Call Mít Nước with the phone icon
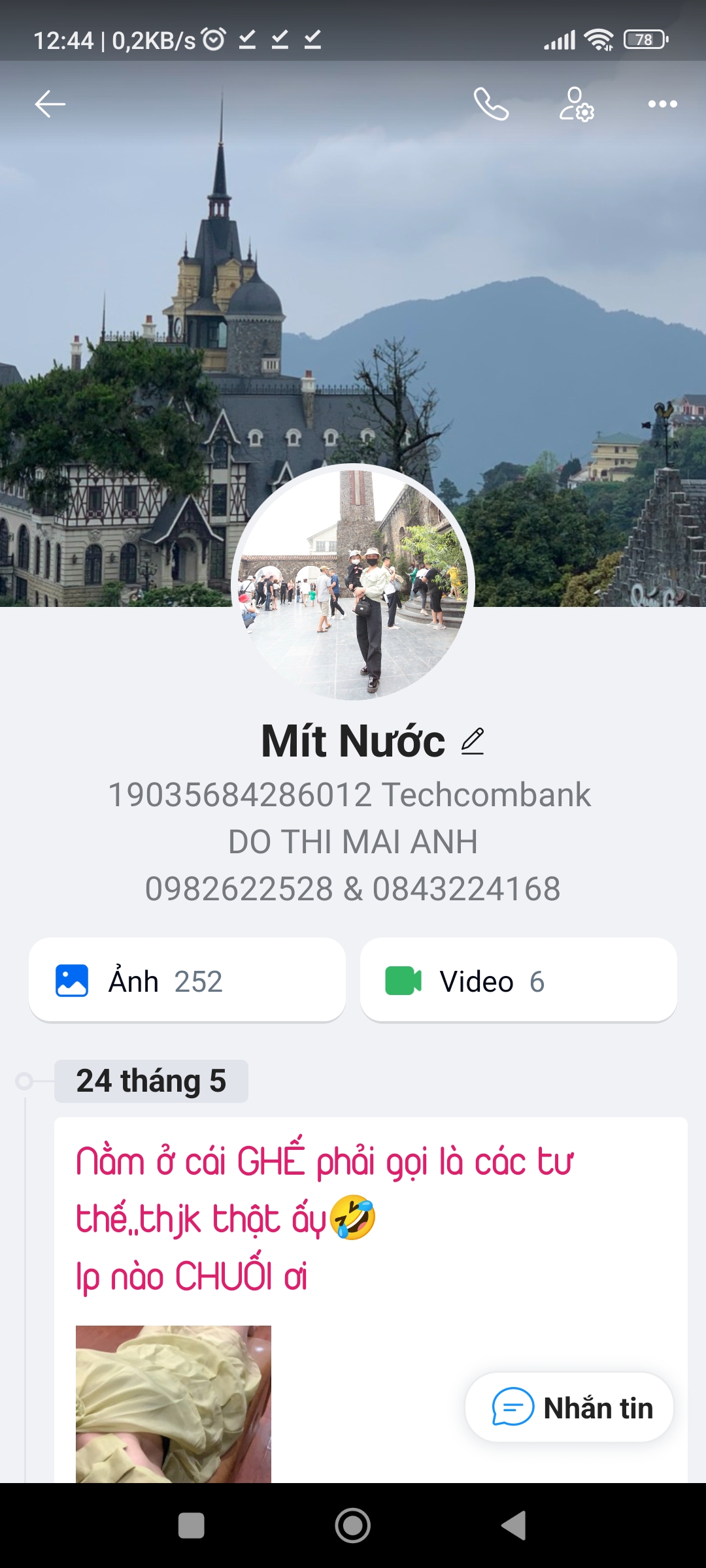The height and width of the screenshot is (1568, 706). click(491, 104)
